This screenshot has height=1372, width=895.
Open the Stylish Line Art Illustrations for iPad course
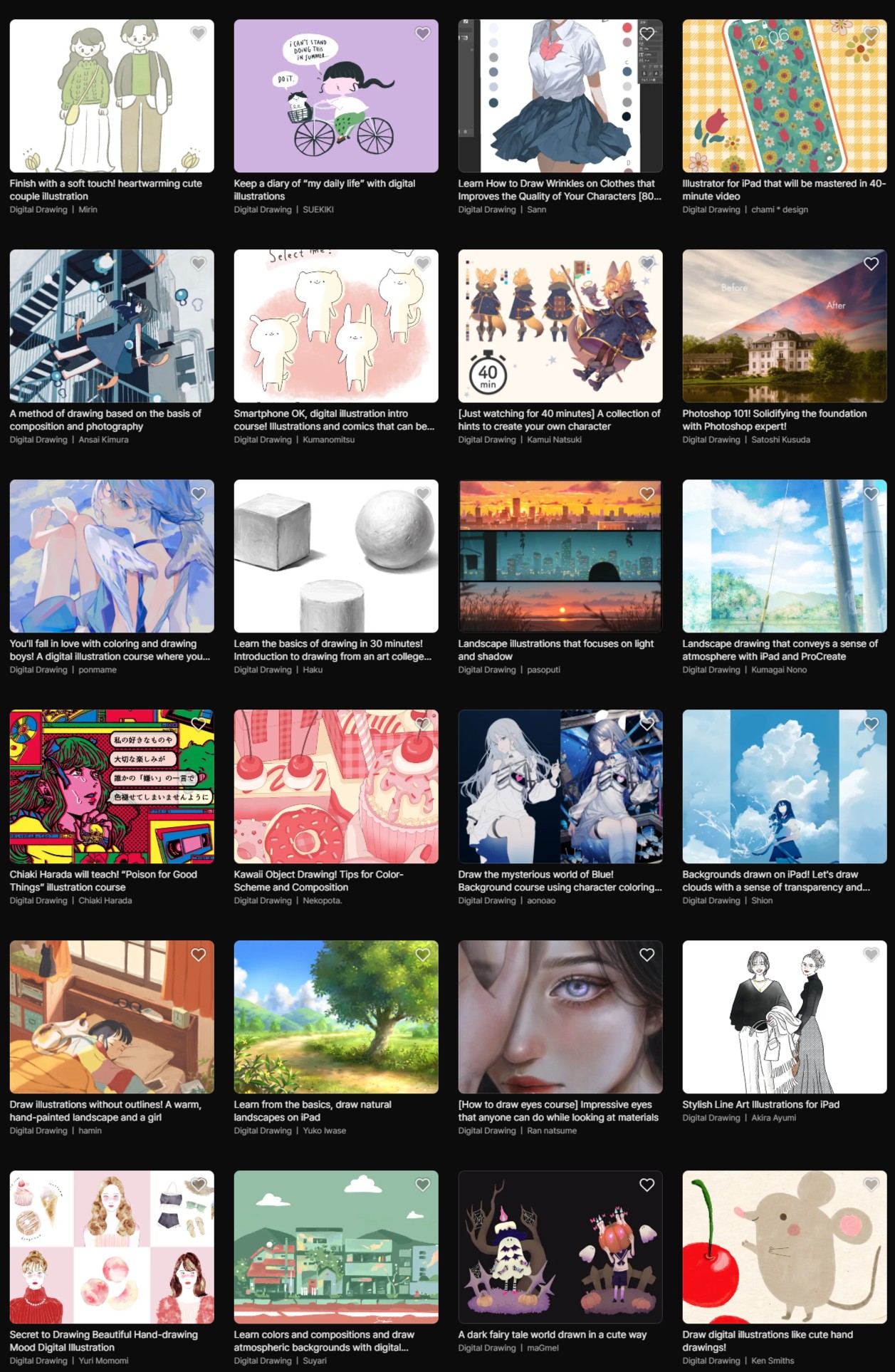tap(784, 1017)
